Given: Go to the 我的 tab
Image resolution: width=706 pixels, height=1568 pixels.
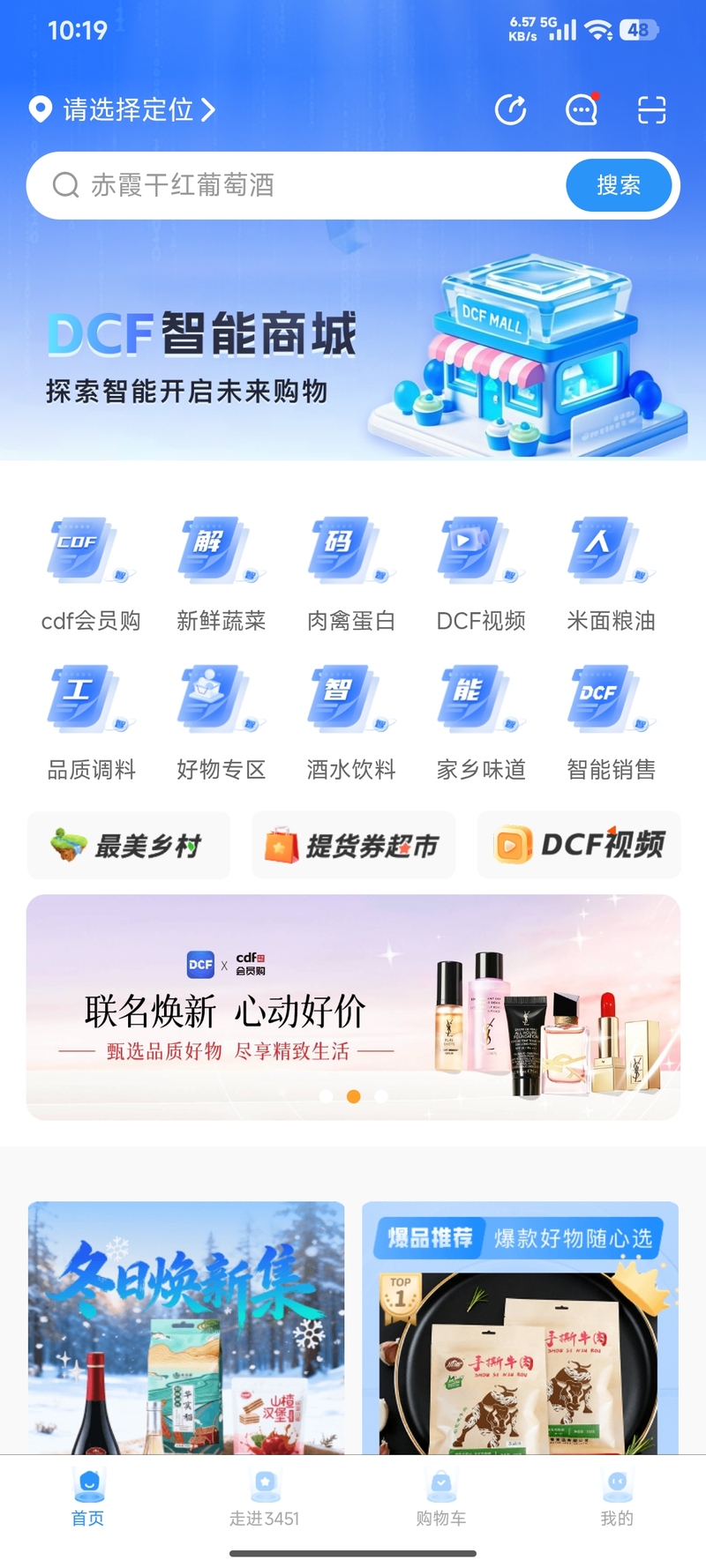Looking at the screenshot, I should (x=617, y=1497).
